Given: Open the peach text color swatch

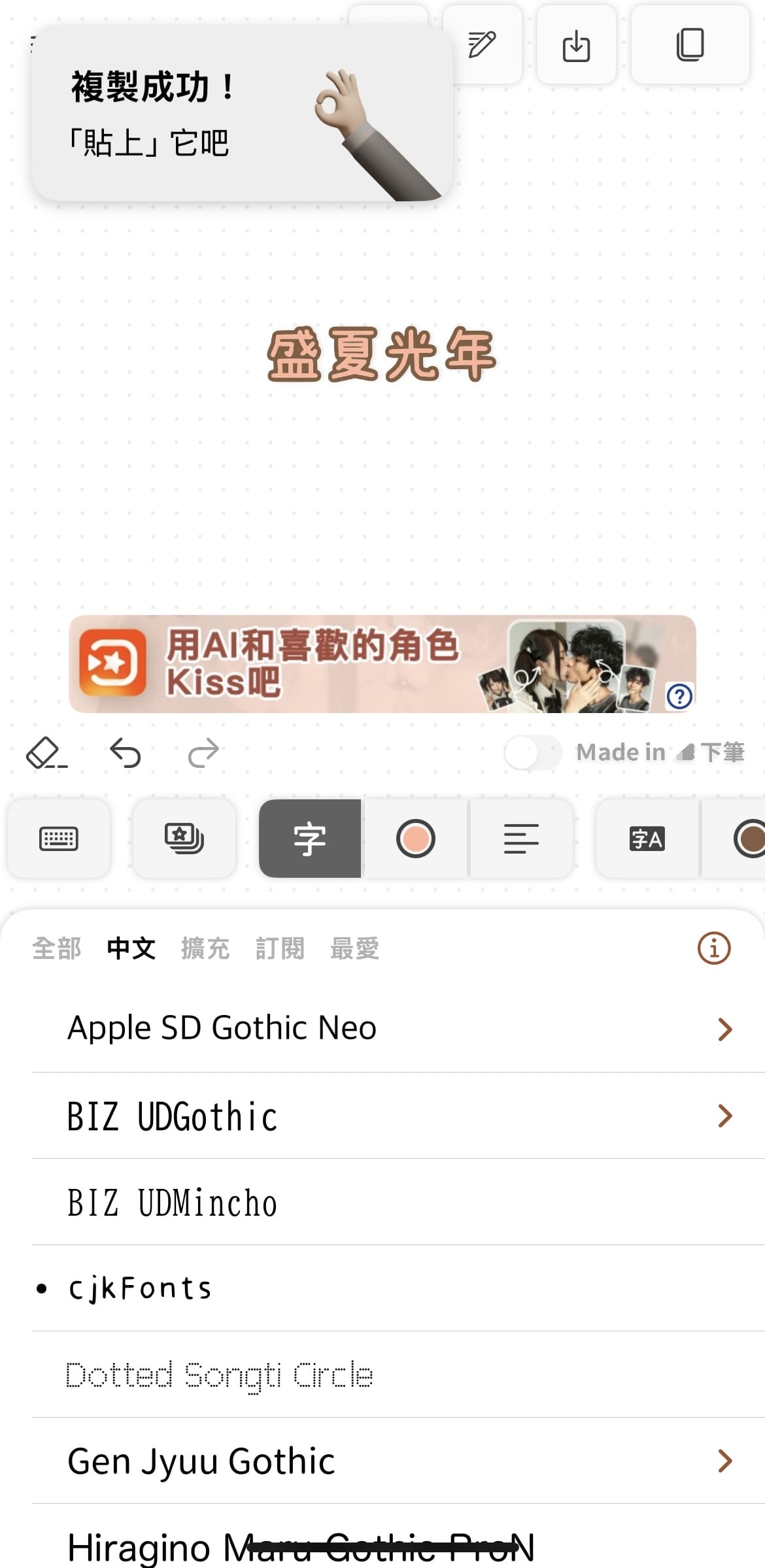Looking at the screenshot, I should [x=415, y=839].
